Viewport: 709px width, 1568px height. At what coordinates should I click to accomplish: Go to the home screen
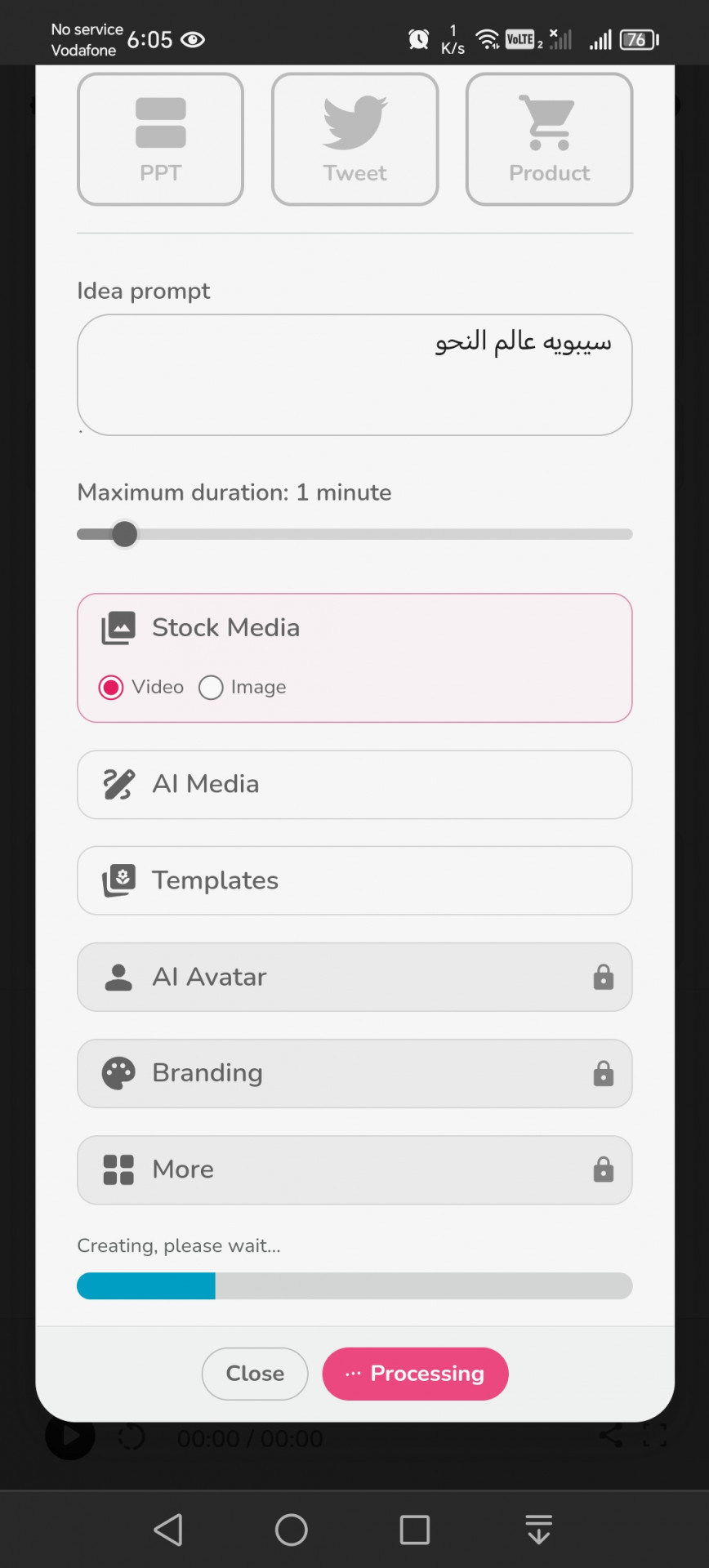click(x=292, y=1530)
